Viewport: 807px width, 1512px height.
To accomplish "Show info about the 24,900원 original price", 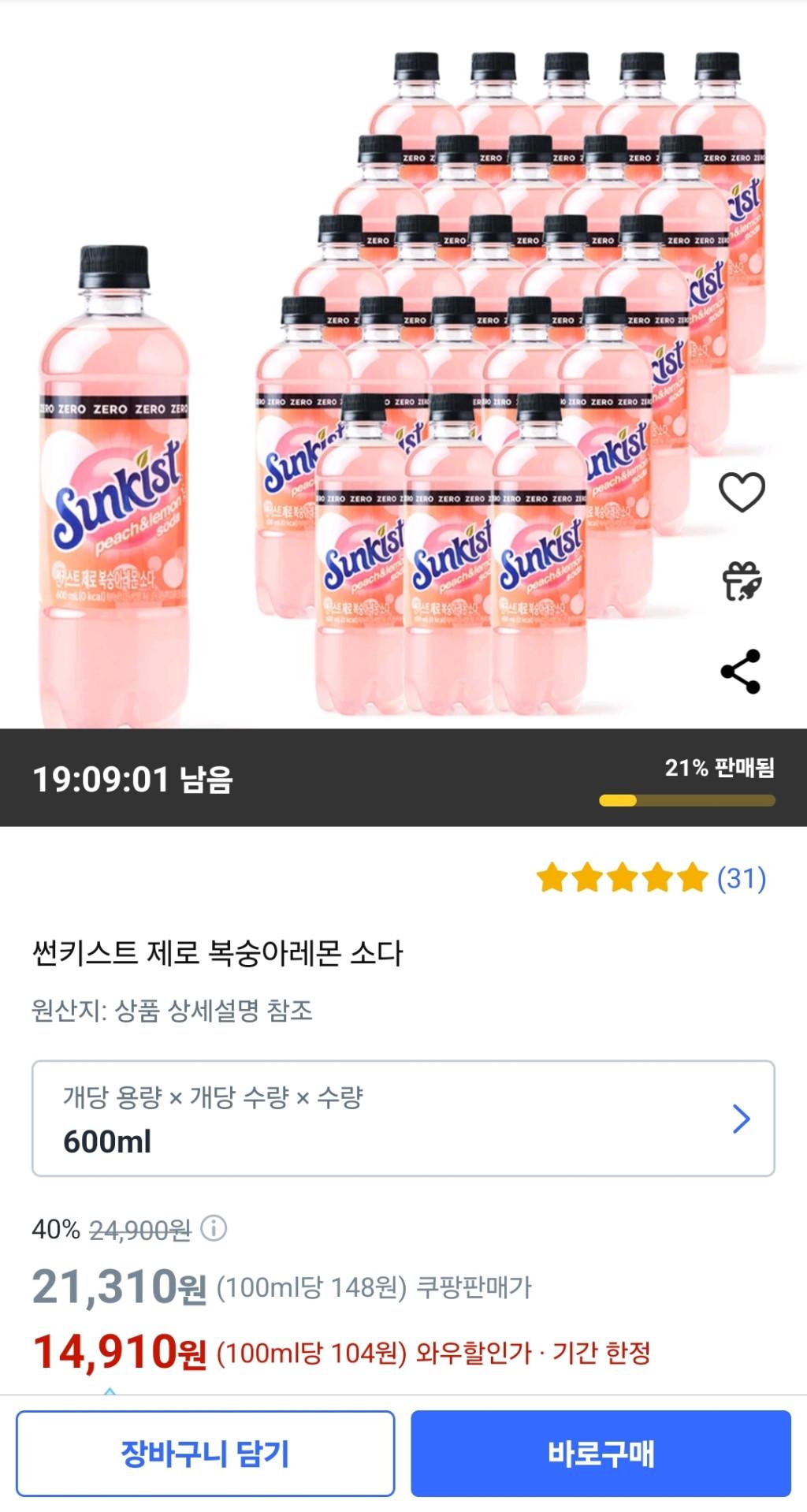I will [214, 1227].
